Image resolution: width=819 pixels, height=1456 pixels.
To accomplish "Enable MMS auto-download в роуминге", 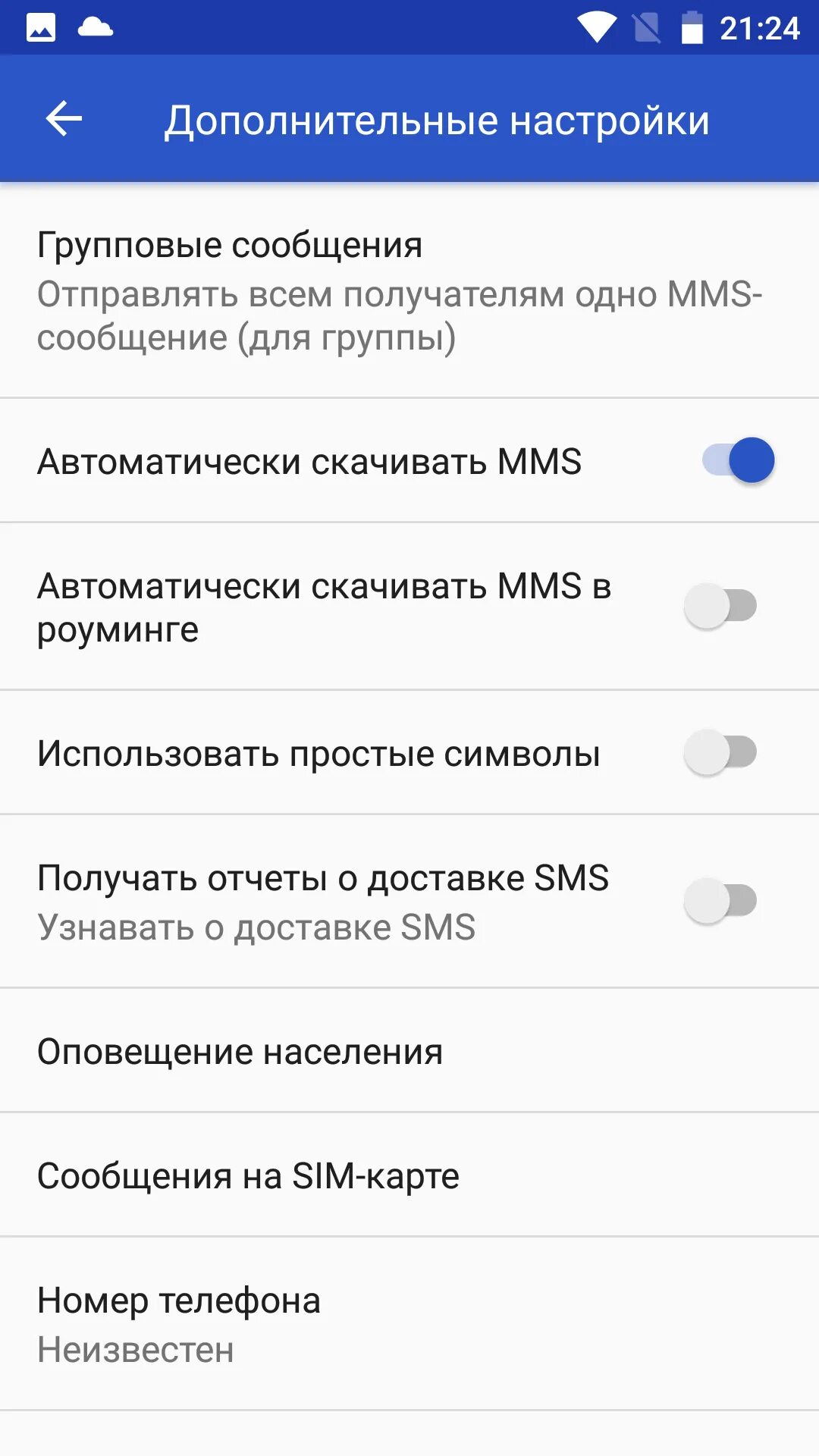I will pyautogui.click(x=720, y=606).
